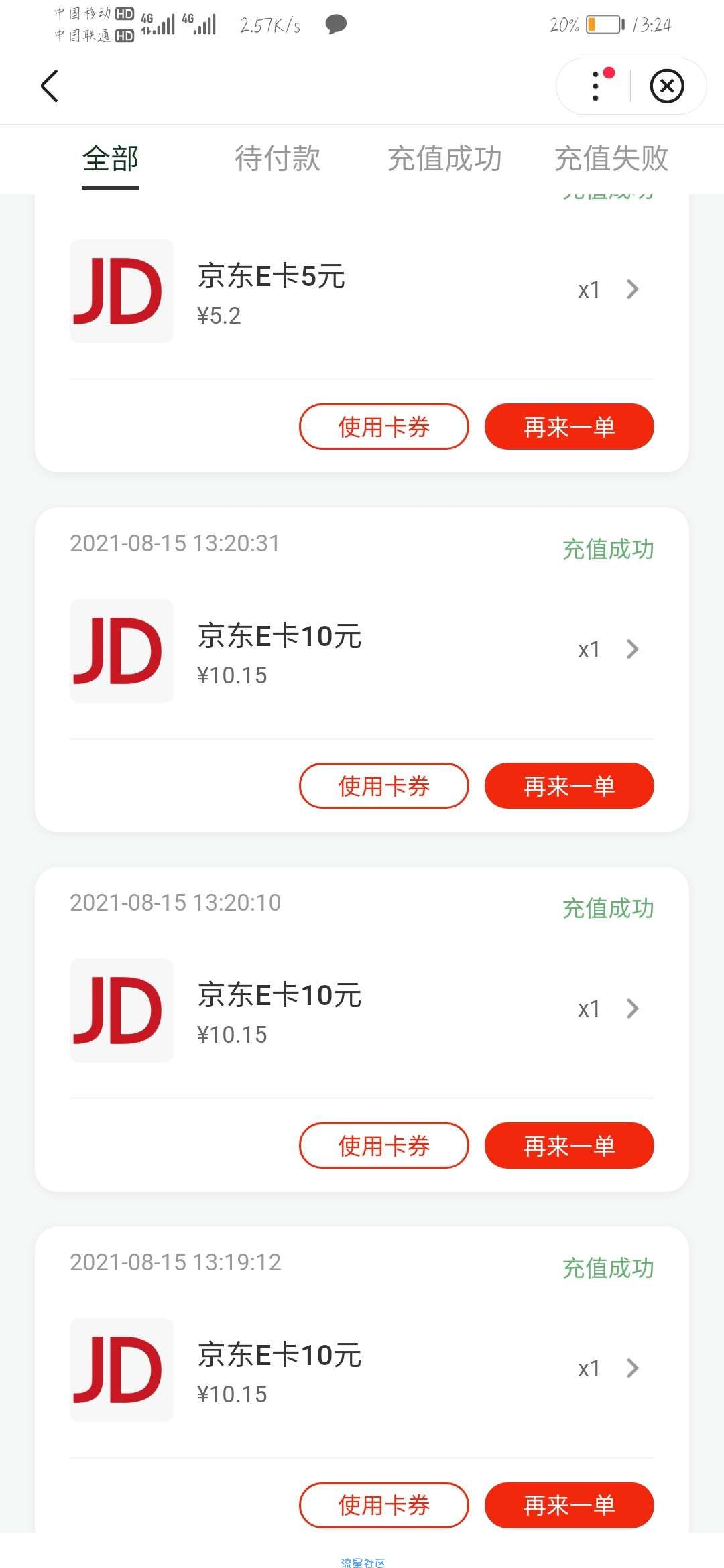Image resolution: width=724 pixels, height=1568 pixels.
Task: Tap 使用卡券 on the 13:20:10 order
Action: pos(383,1145)
